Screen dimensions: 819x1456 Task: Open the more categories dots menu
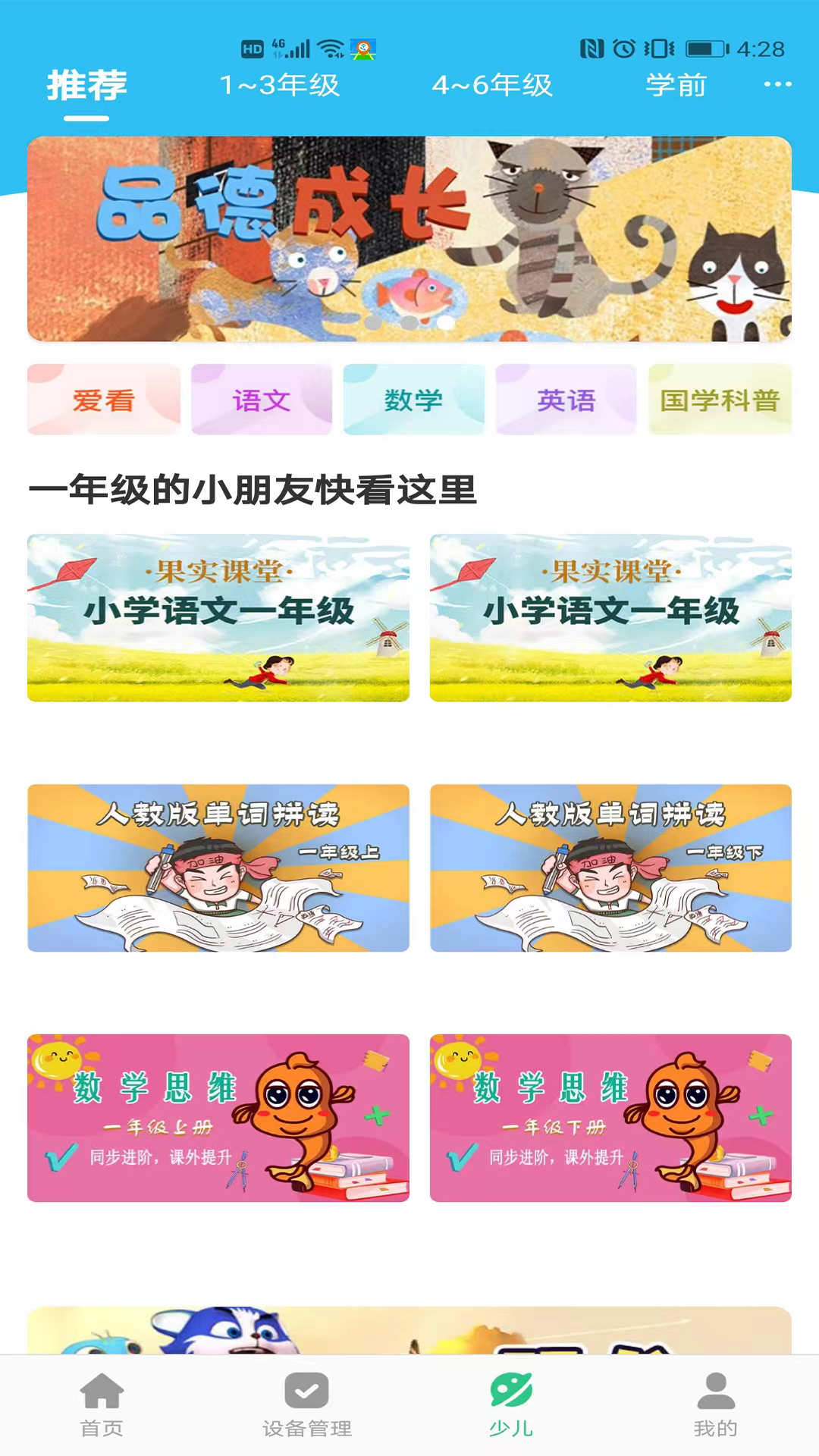pos(777,84)
